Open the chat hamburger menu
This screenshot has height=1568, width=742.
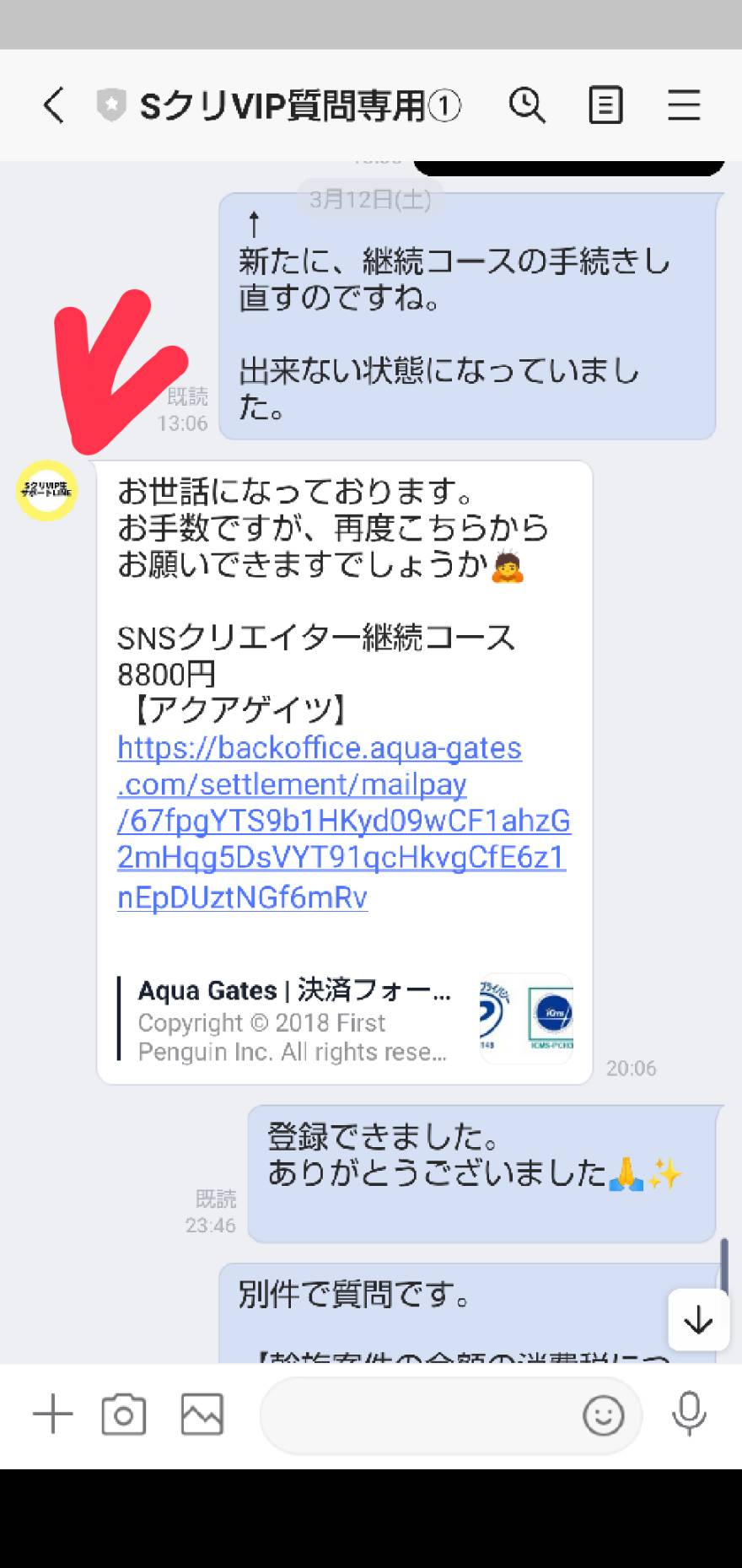684,105
